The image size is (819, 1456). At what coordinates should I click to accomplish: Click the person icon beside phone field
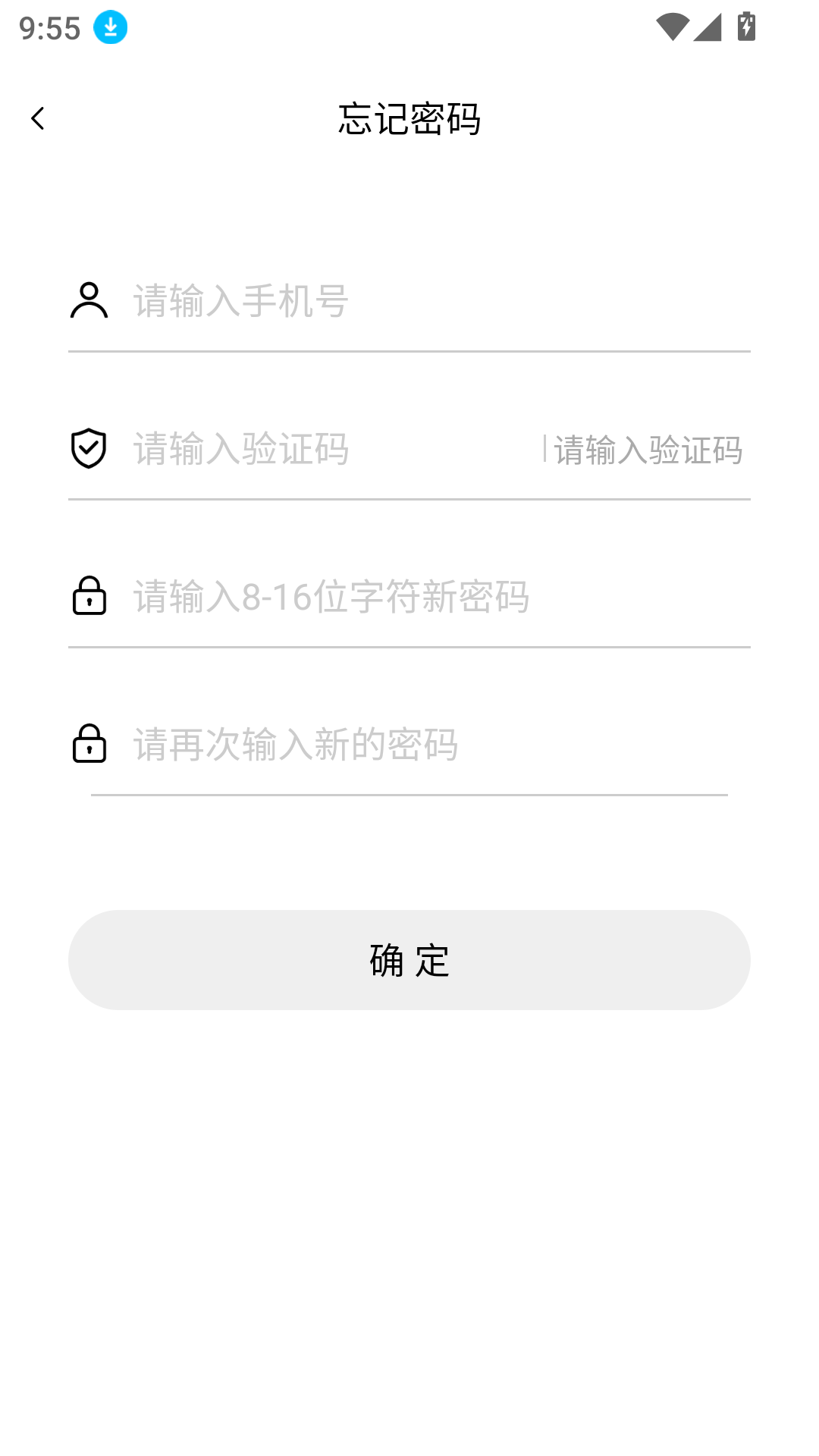tap(89, 300)
